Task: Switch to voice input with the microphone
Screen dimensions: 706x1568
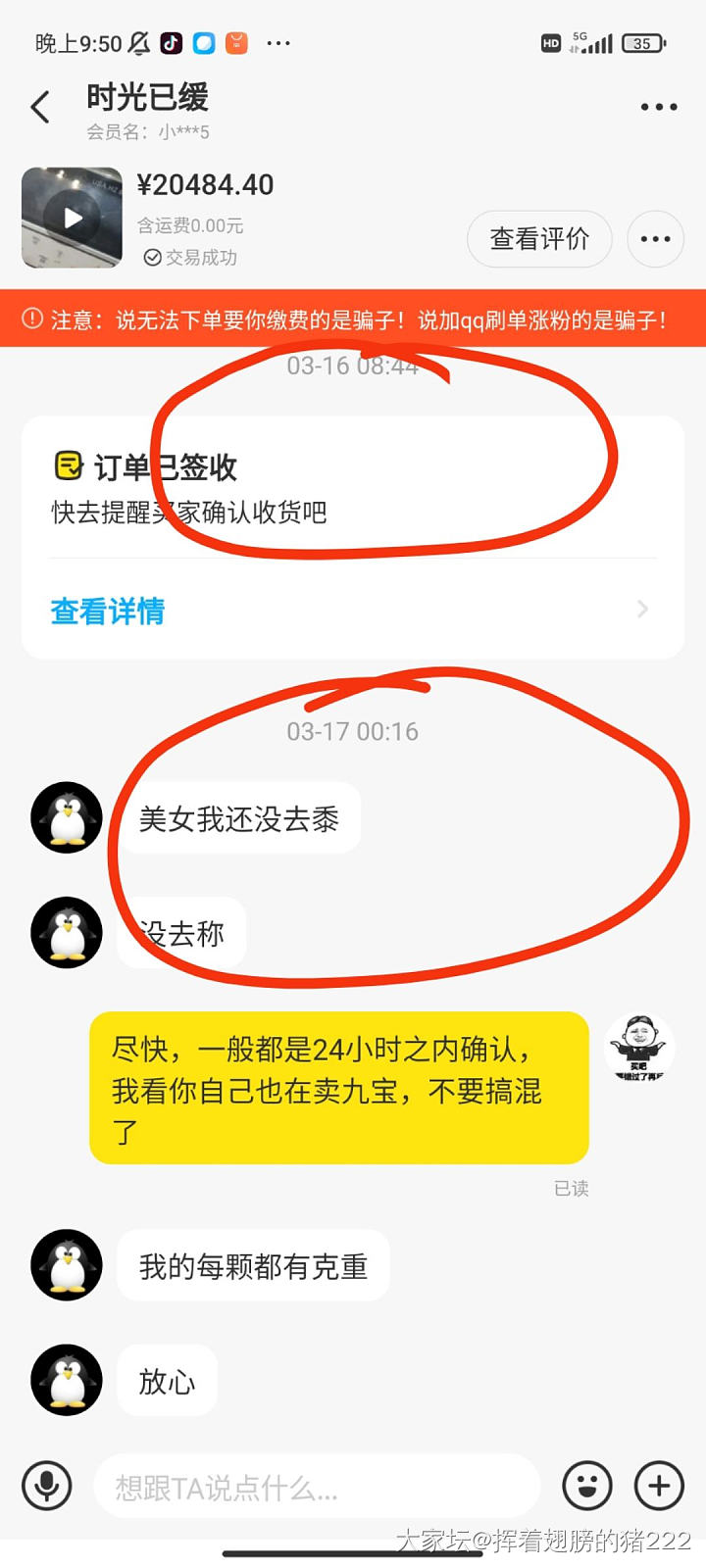Action: 46,1486
